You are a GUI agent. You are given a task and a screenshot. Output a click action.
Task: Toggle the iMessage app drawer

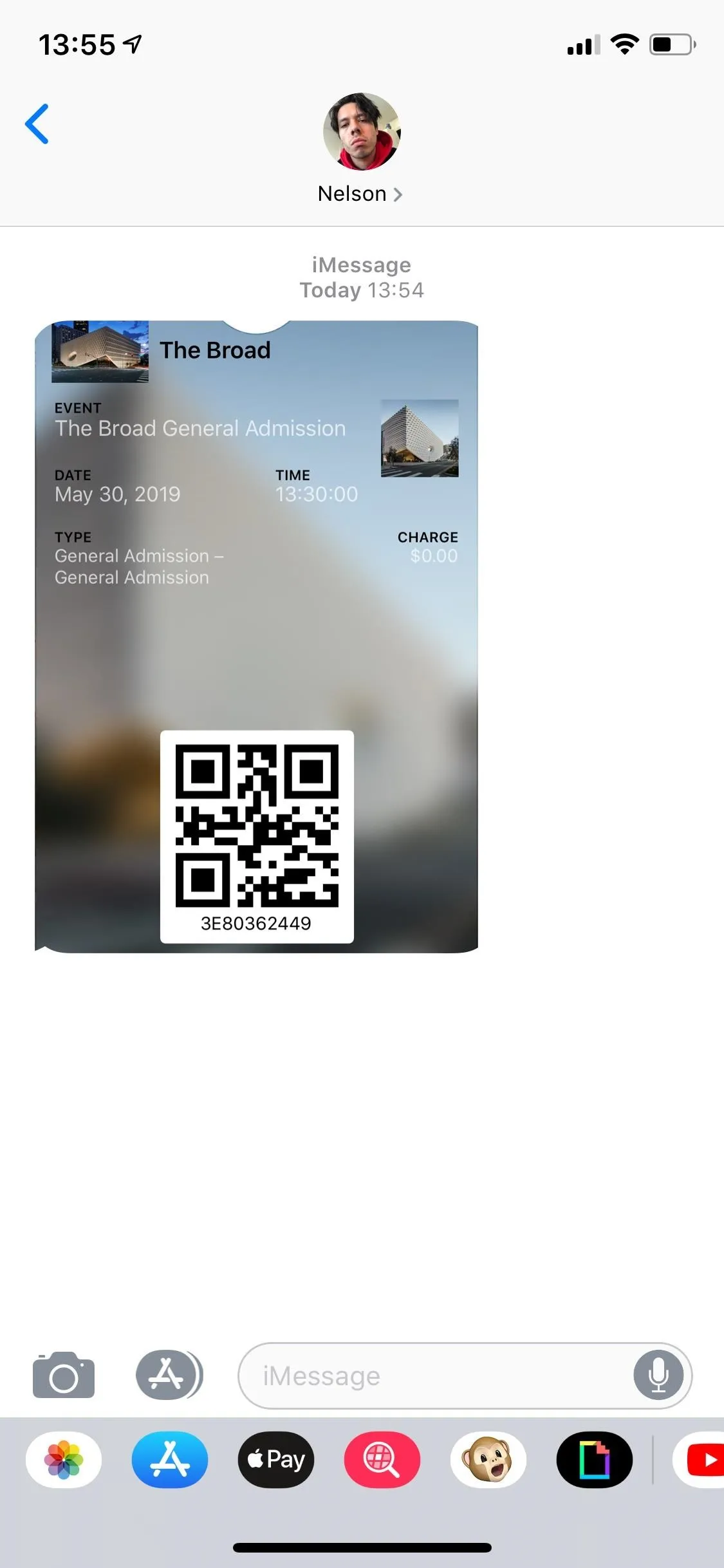tap(169, 1375)
